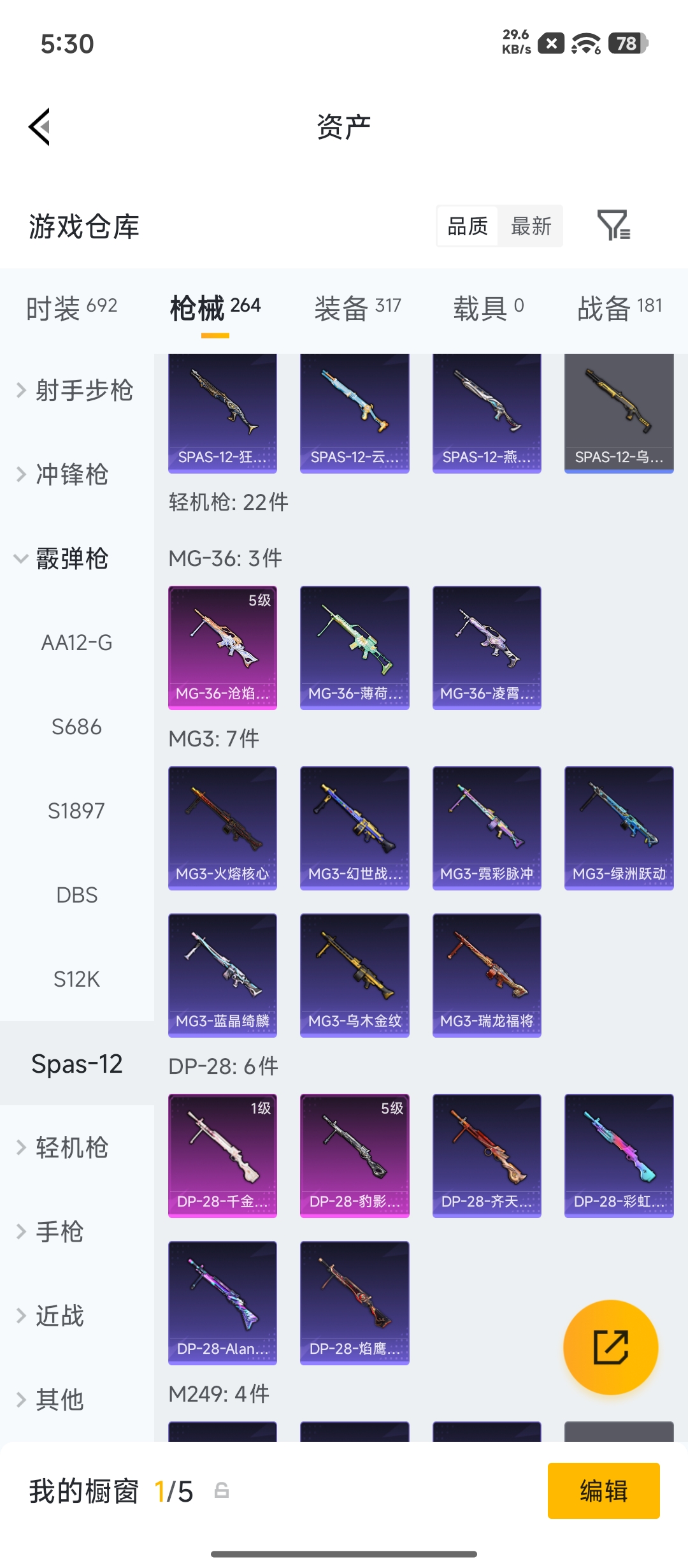This screenshot has width=688, height=1568.
Task: Tap the 编辑 button for 我的橱窗
Action: (x=603, y=1490)
